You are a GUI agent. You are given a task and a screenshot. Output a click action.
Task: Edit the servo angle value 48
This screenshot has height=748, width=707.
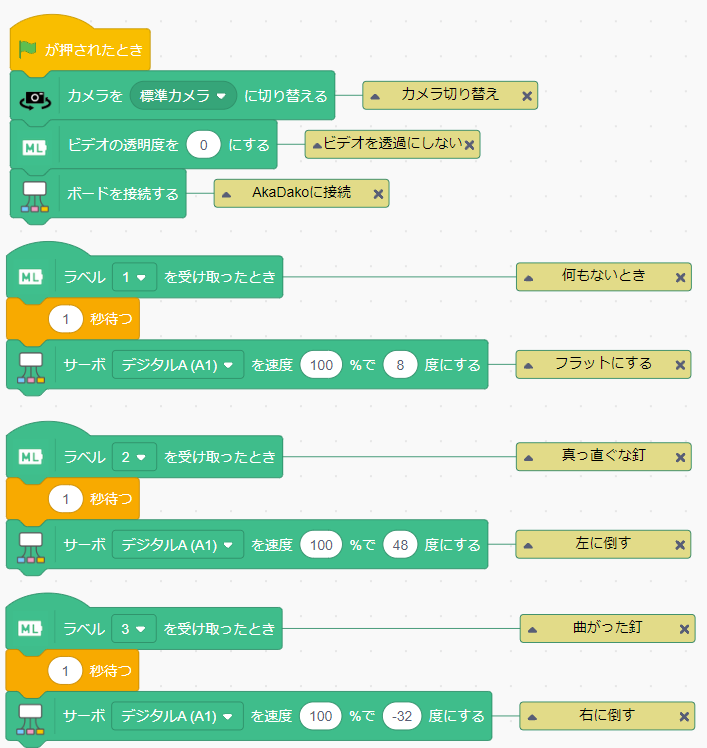[400, 545]
